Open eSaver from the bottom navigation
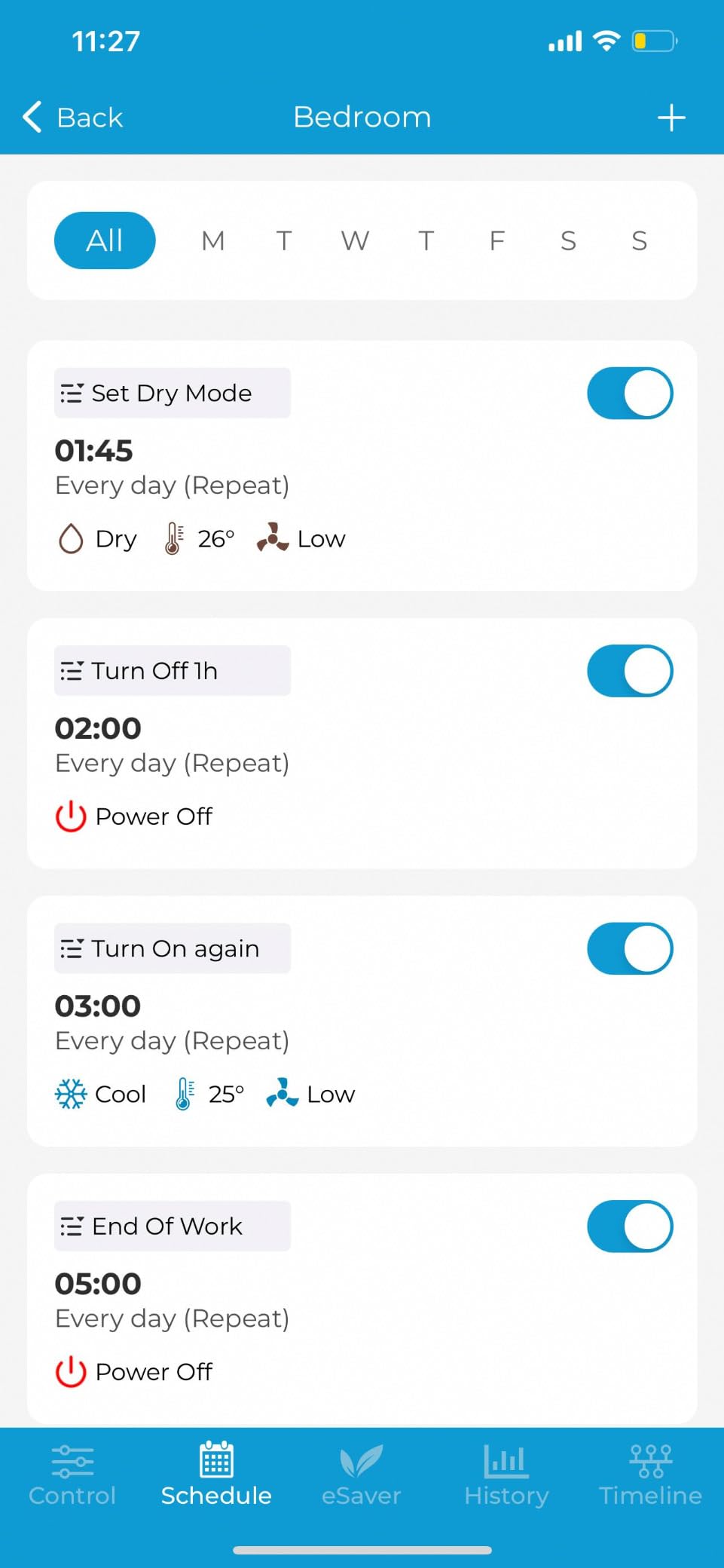Image resolution: width=724 pixels, height=1568 pixels. (362, 1474)
